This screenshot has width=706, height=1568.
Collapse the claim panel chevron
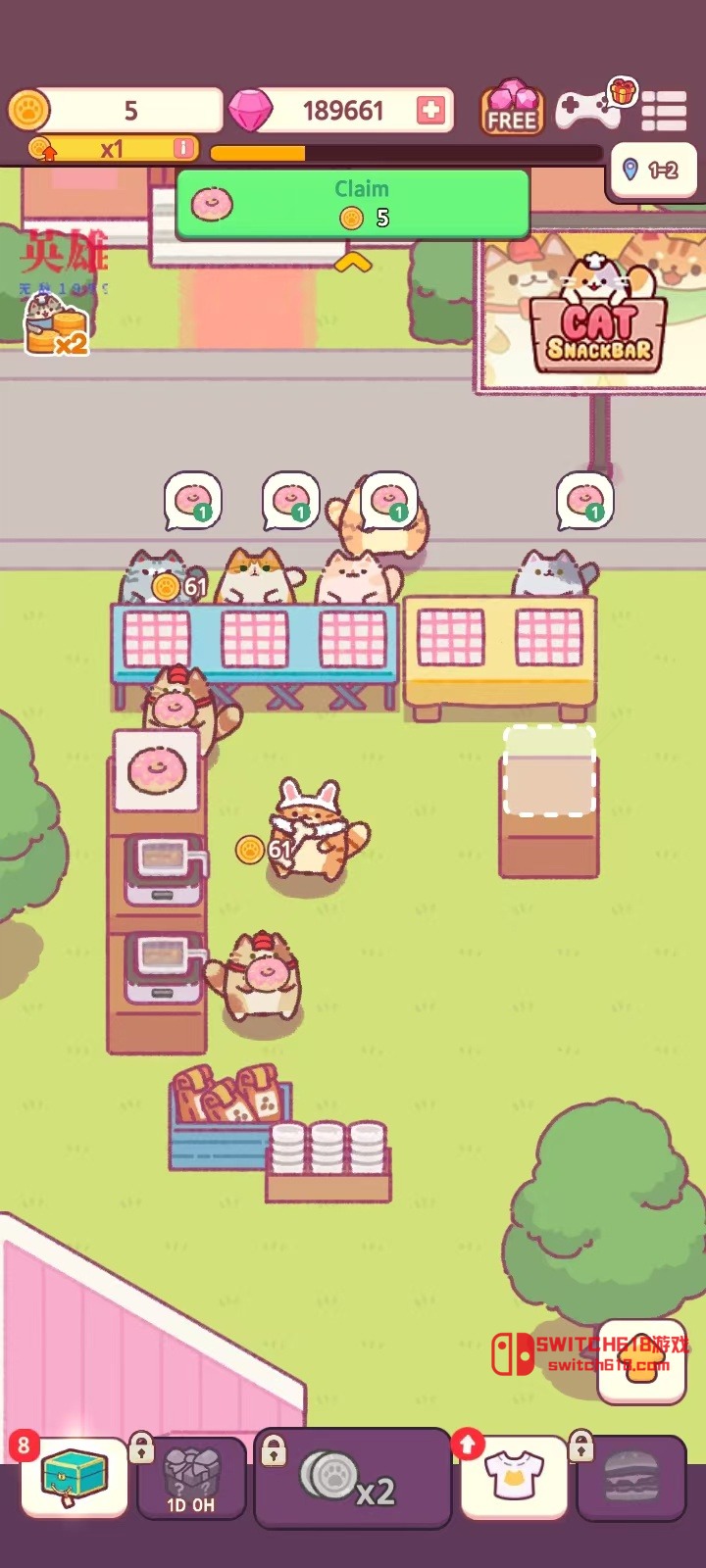point(353,263)
